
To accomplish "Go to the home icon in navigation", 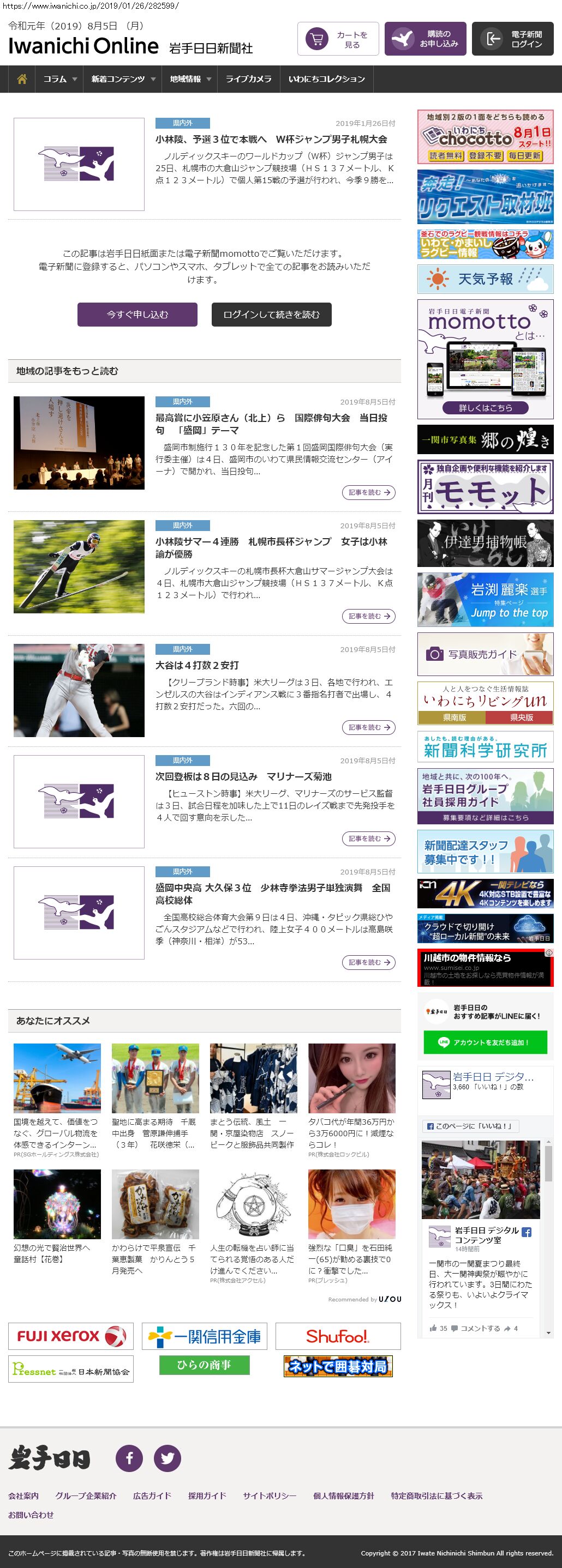I will (x=22, y=79).
